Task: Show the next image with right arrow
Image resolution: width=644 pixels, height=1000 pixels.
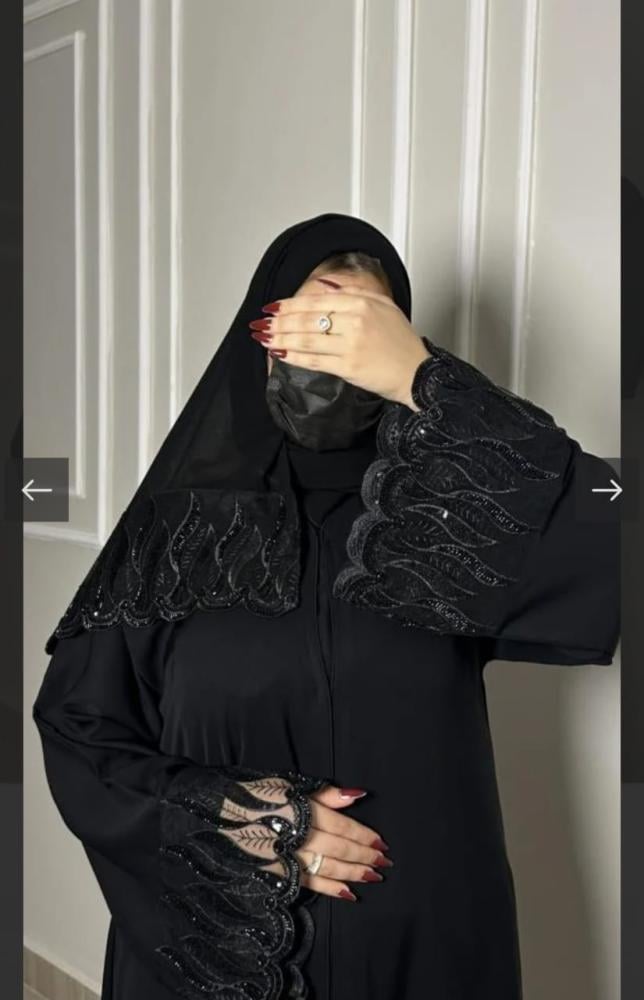Action: (x=606, y=490)
